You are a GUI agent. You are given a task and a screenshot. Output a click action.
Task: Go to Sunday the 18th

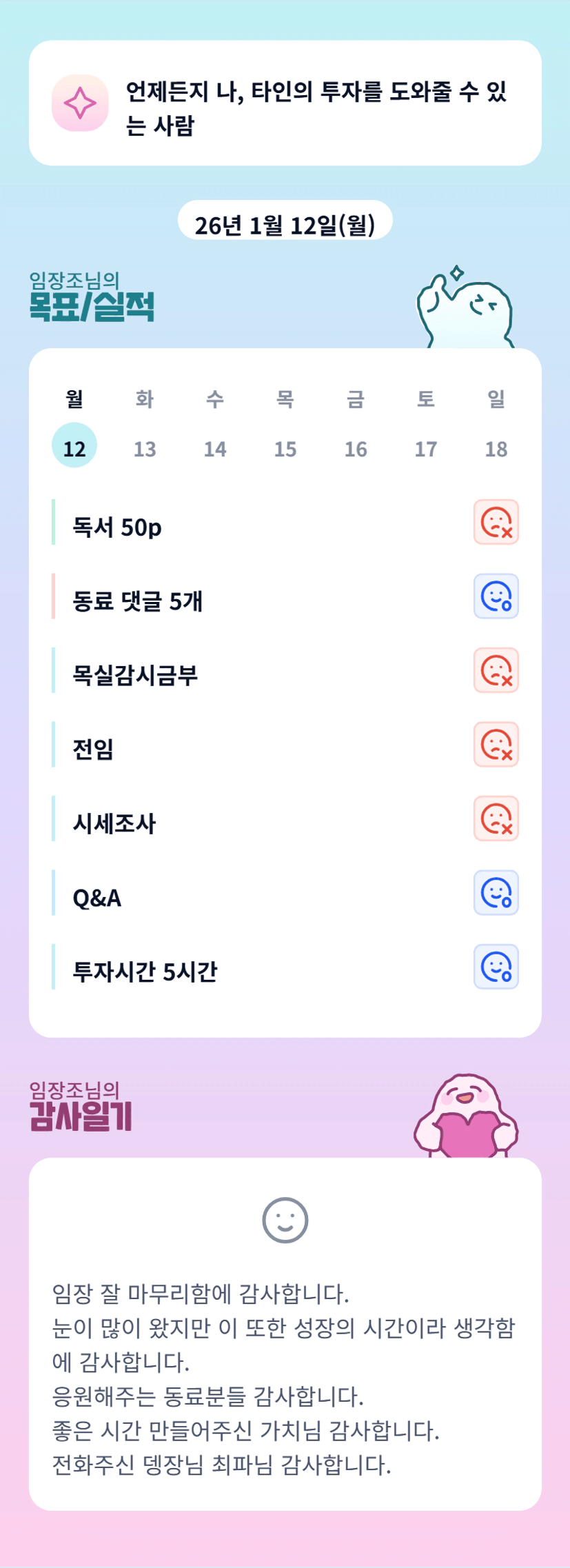point(496,448)
